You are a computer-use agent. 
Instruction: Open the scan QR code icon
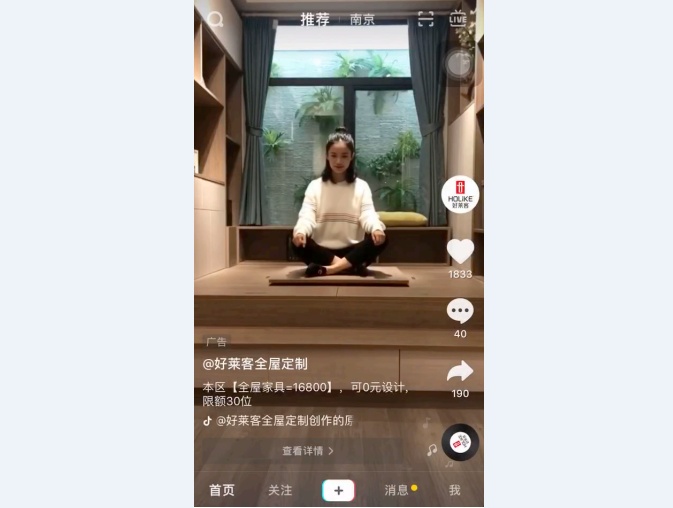426,19
